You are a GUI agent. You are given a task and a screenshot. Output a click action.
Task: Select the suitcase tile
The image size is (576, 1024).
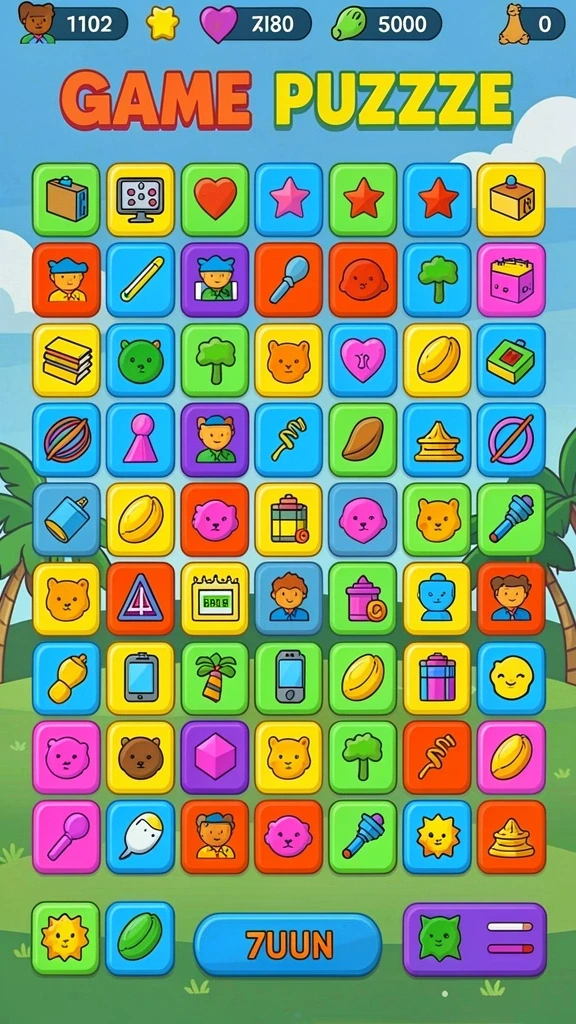66,199
